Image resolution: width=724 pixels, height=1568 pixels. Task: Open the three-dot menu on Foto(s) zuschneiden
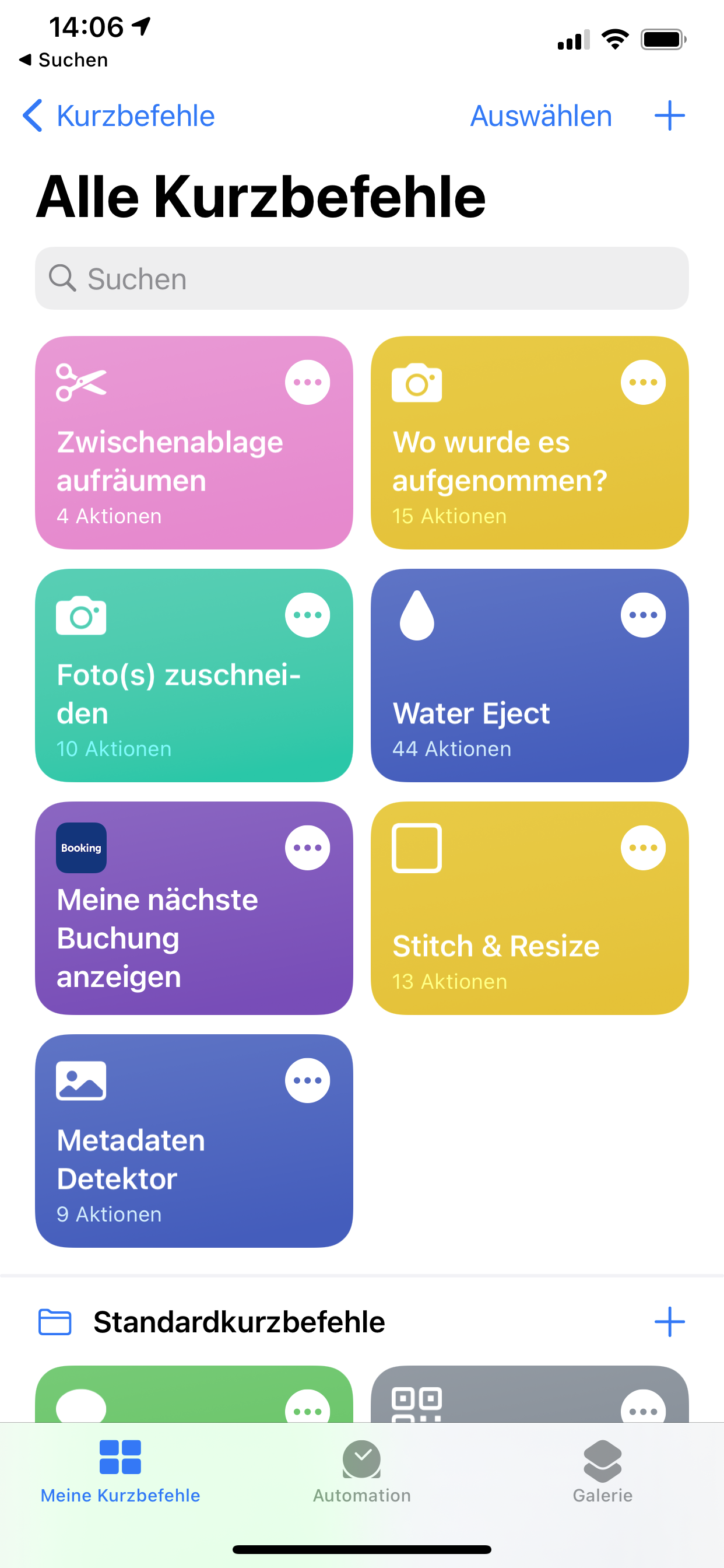[x=307, y=615]
